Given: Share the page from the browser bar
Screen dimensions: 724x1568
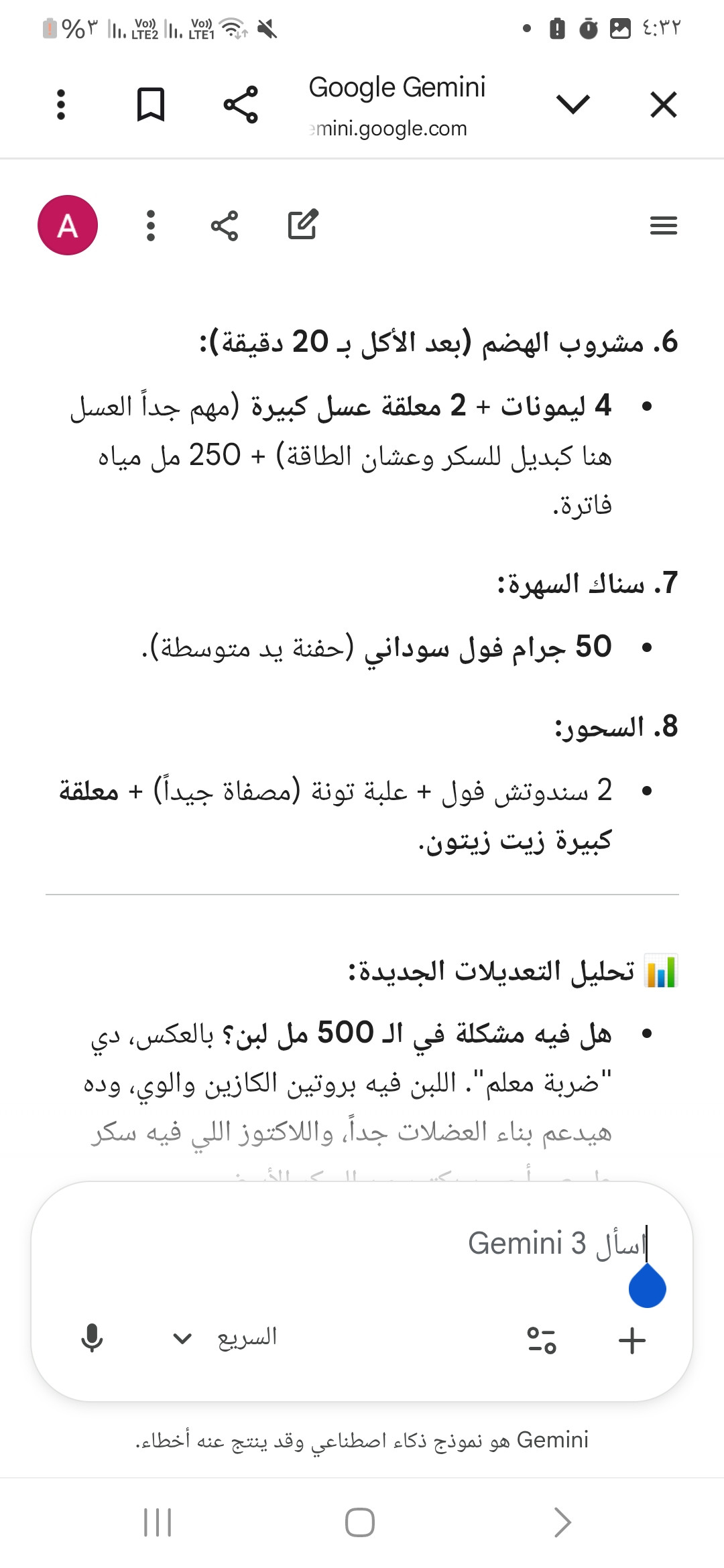Looking at the screenshot, I should click(x=241, y=105).
